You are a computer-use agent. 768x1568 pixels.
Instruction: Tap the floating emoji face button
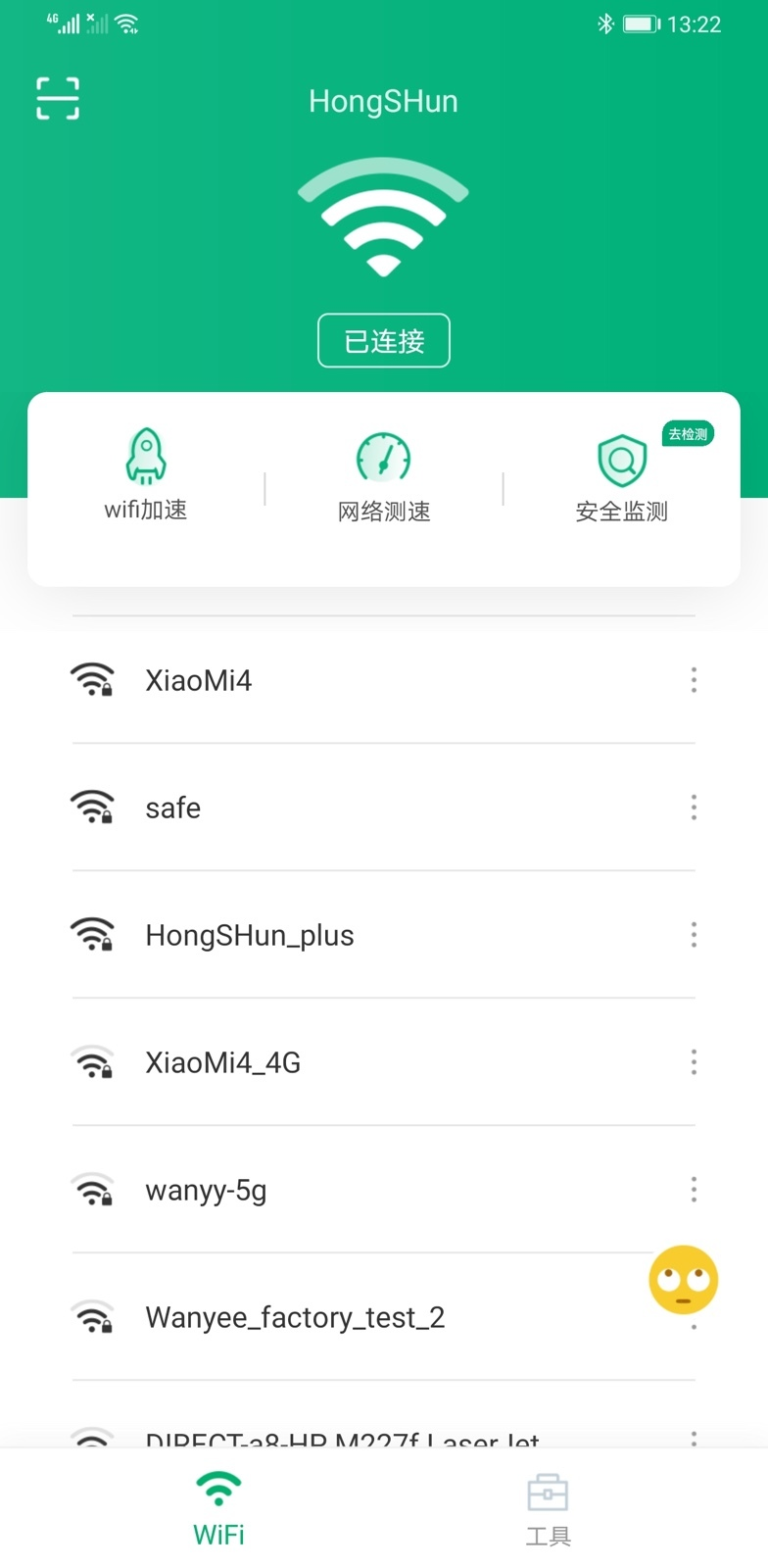click(x=683, y=1280)
